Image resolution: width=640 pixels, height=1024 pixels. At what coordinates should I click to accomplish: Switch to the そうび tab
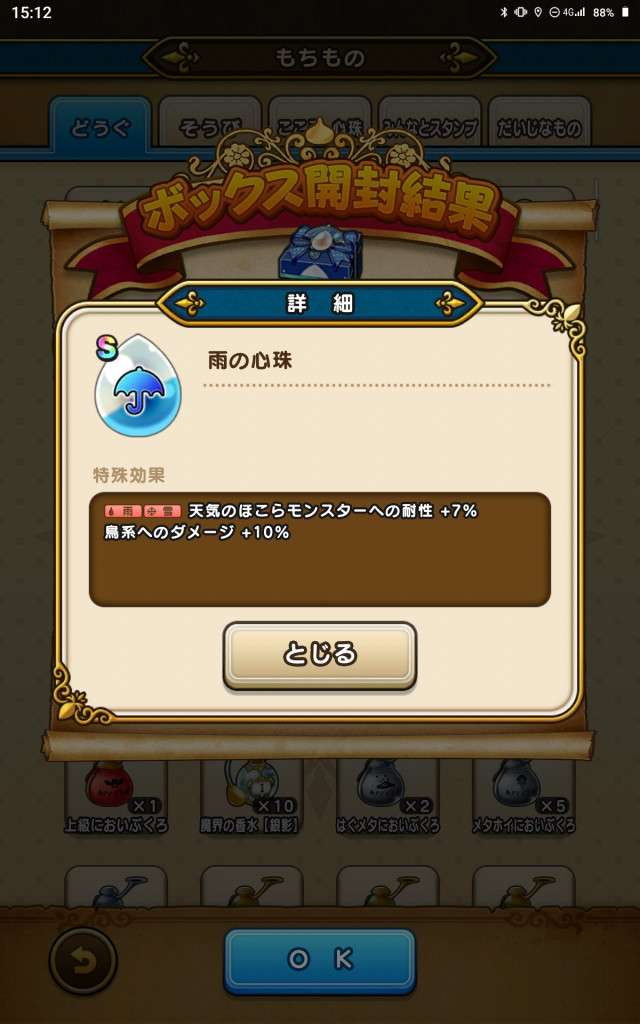coord(209,127)
